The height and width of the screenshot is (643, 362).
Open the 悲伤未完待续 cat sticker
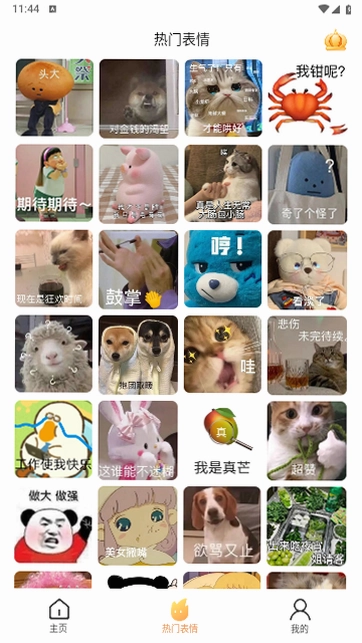tap(307, 355)
